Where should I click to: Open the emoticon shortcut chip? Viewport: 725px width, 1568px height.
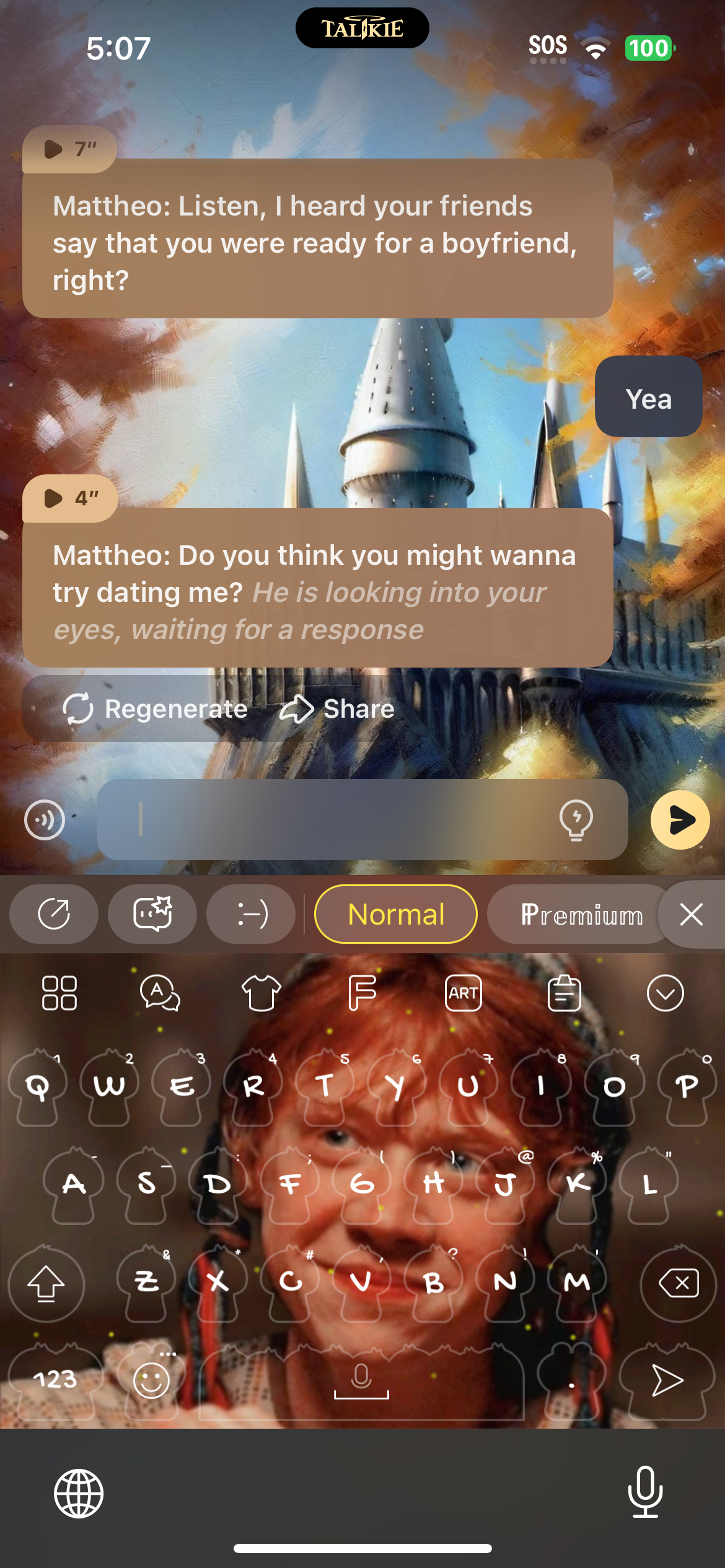coord(251,914)
